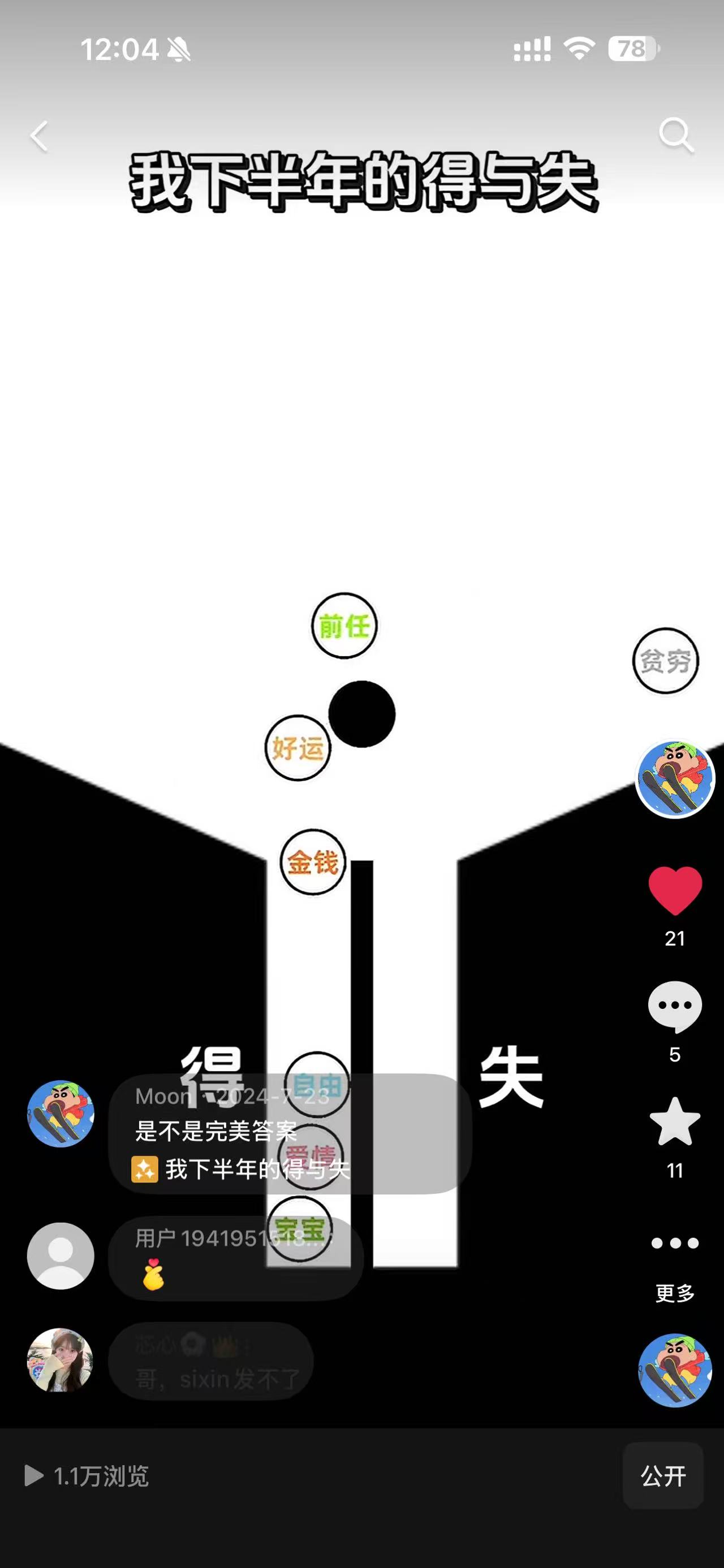
Task: Like this video with the heart
Action: click(x=675, y=890)
